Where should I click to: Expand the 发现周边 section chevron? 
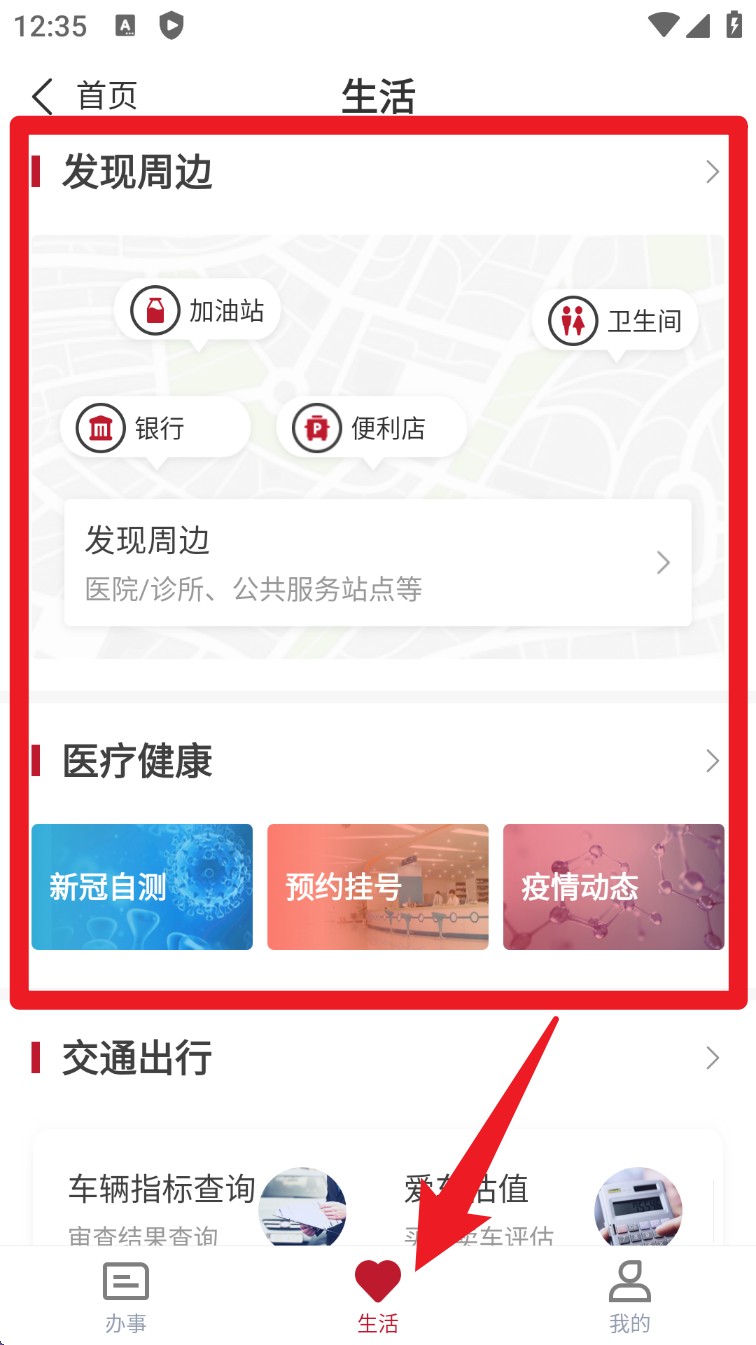coord(712,173)
